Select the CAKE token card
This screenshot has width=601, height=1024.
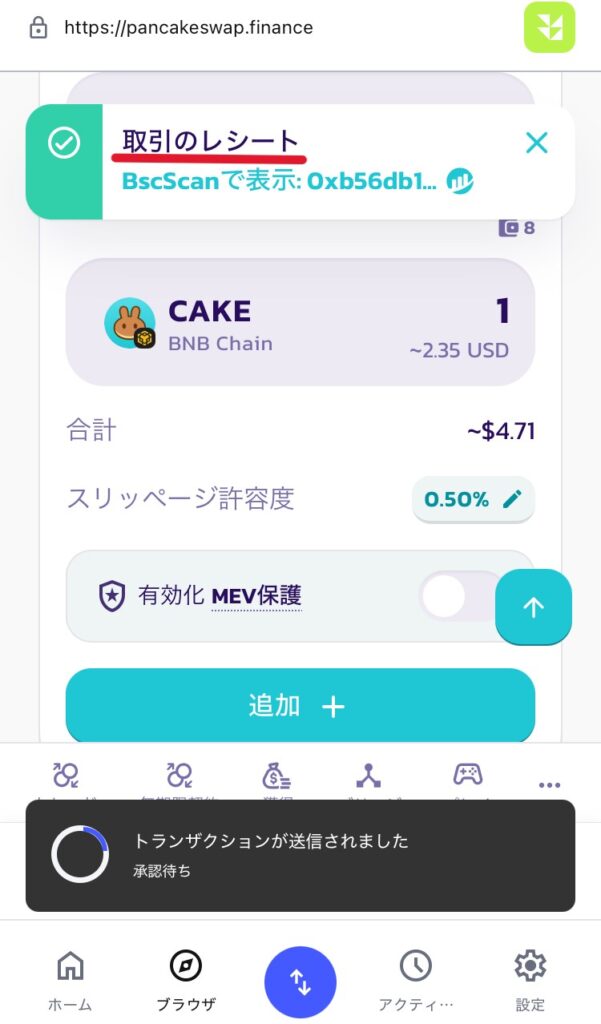(300, 322)
